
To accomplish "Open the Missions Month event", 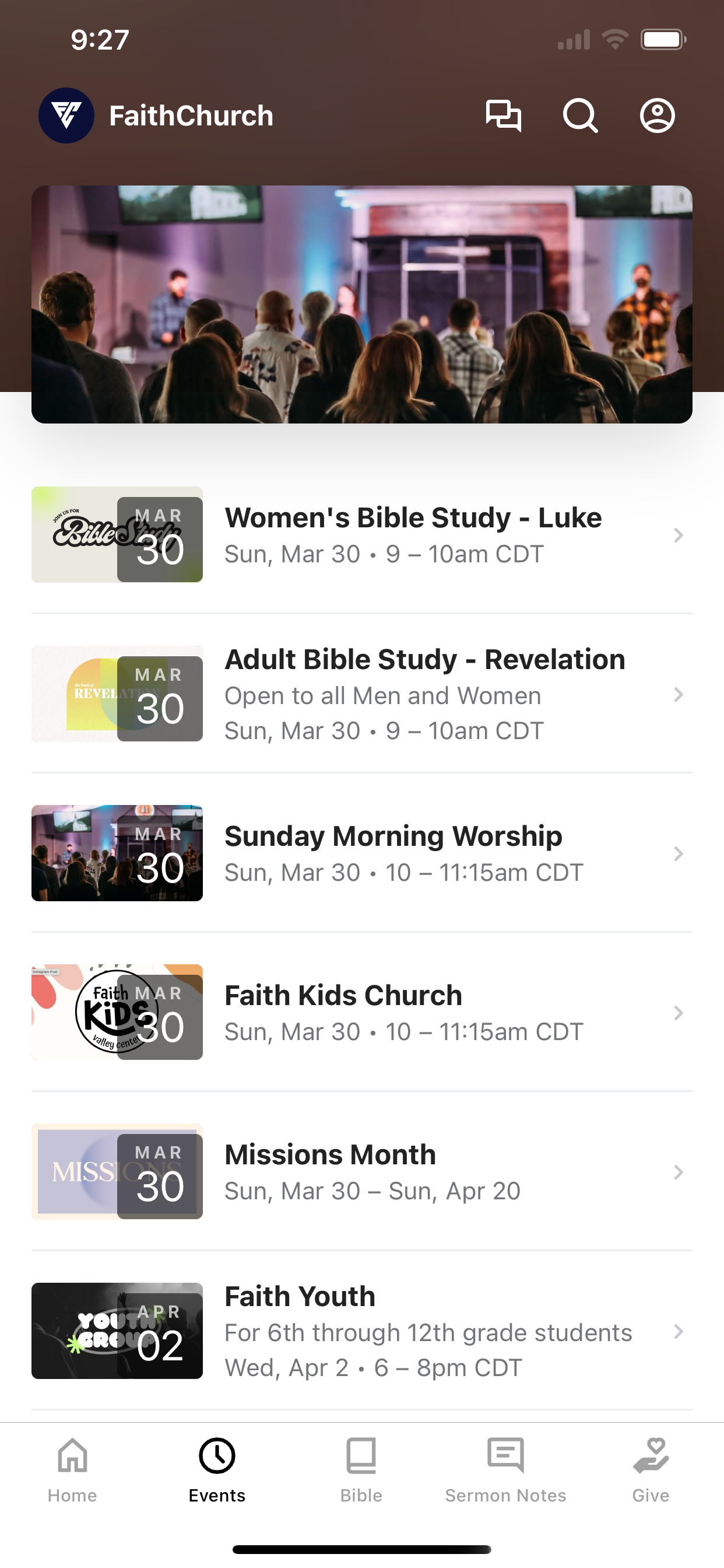I will tap(362, 1172).
